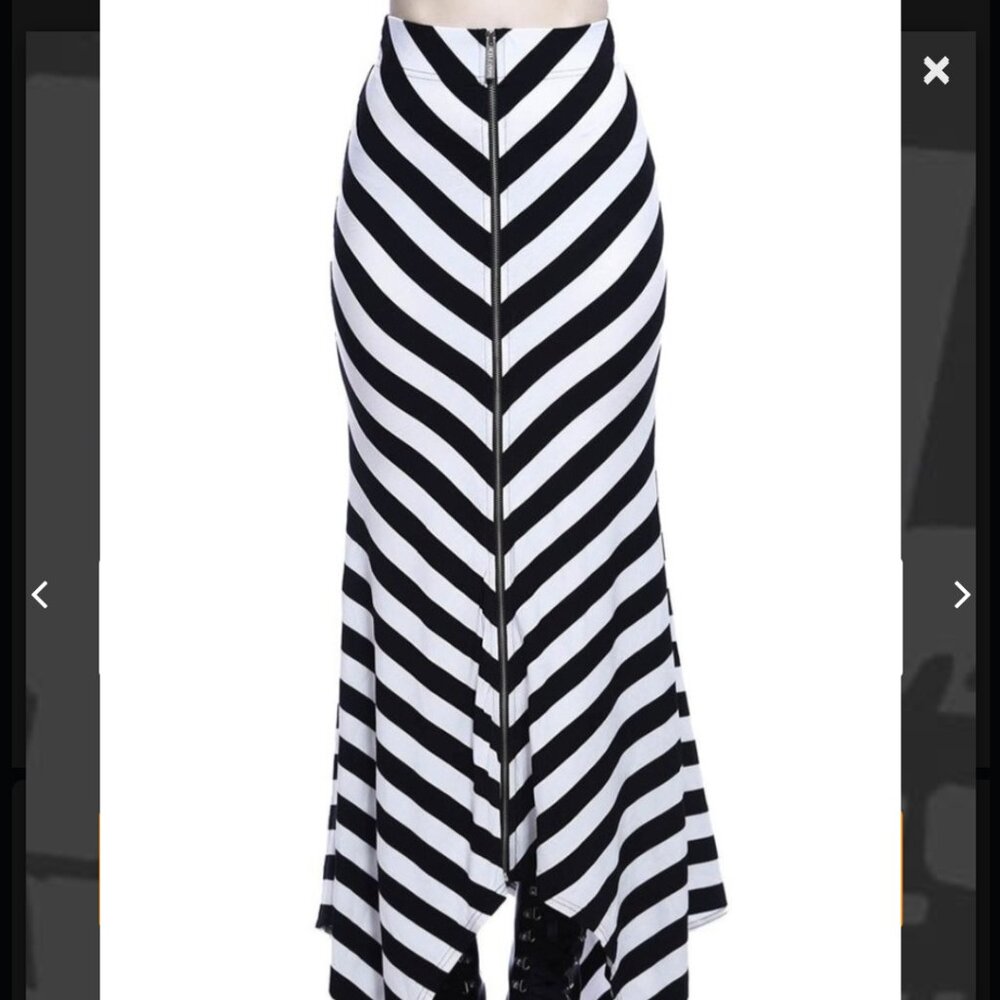
Task: Show the next product image
Action: (x=961, y=595)
